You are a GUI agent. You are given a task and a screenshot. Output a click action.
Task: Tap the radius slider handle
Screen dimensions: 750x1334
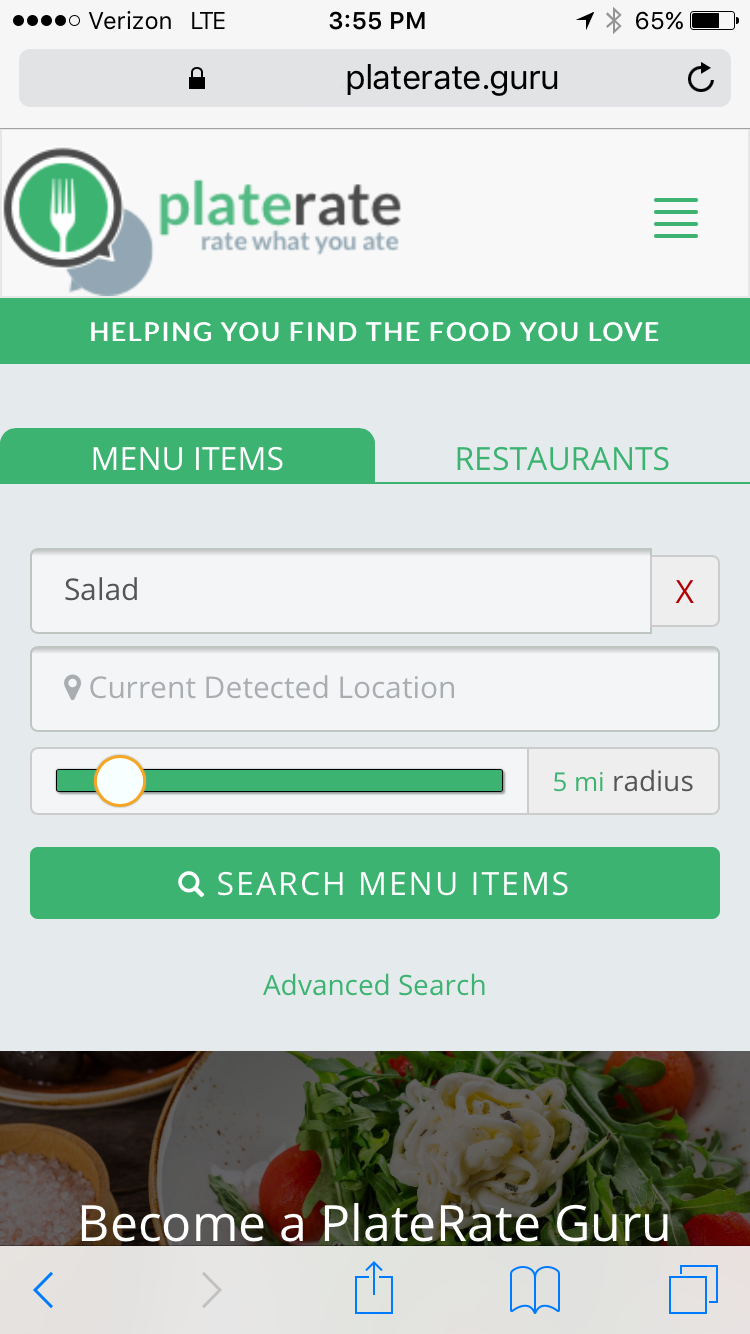coord(120,781)
